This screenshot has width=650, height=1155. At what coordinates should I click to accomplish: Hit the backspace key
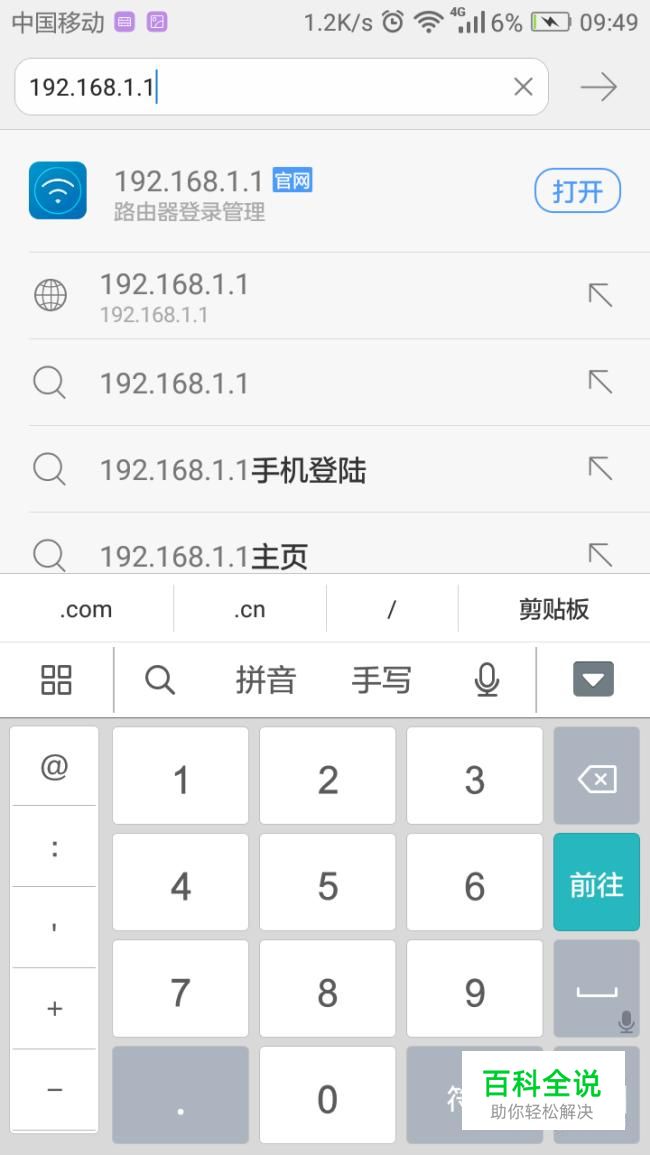pyautogui.click(x=596, y=776)
